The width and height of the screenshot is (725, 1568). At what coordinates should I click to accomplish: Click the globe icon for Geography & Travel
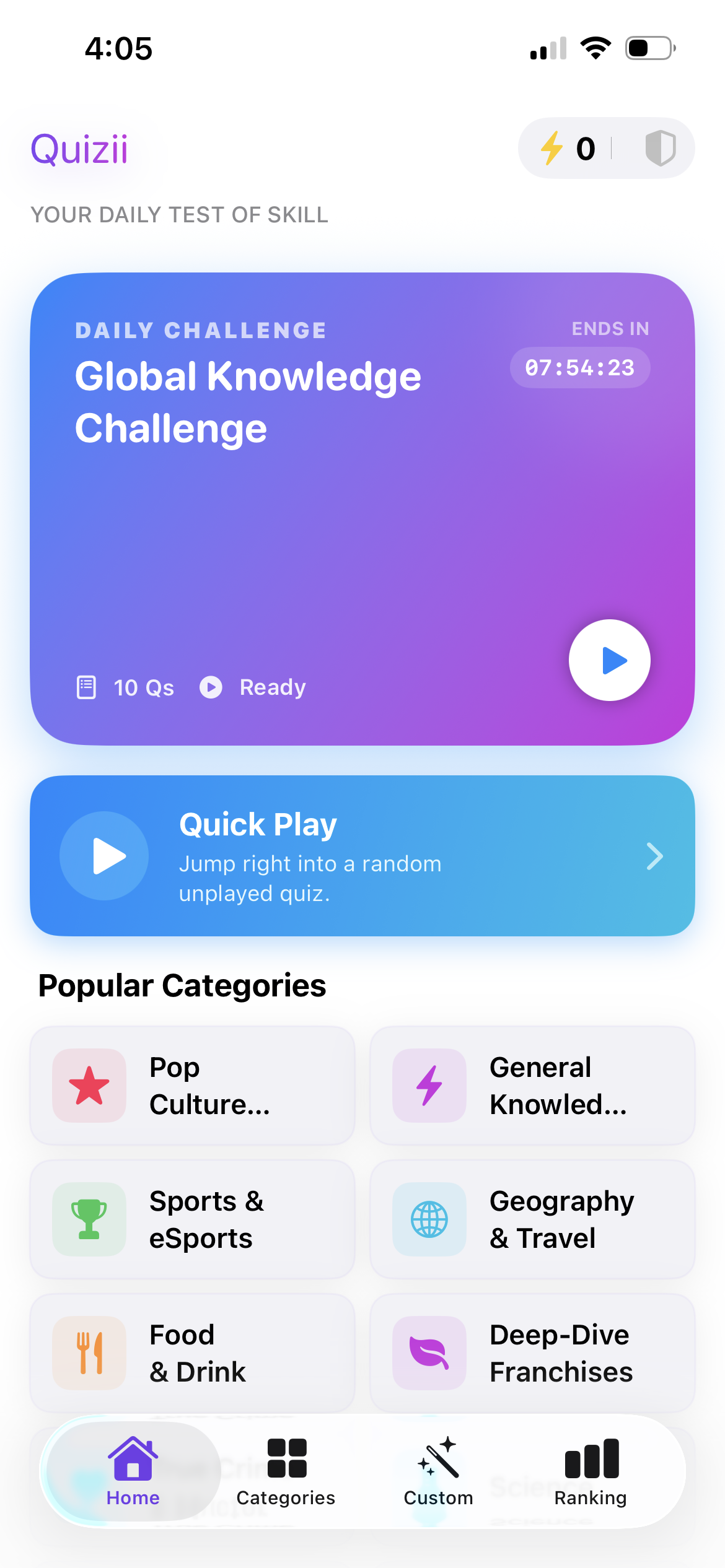429,1219
